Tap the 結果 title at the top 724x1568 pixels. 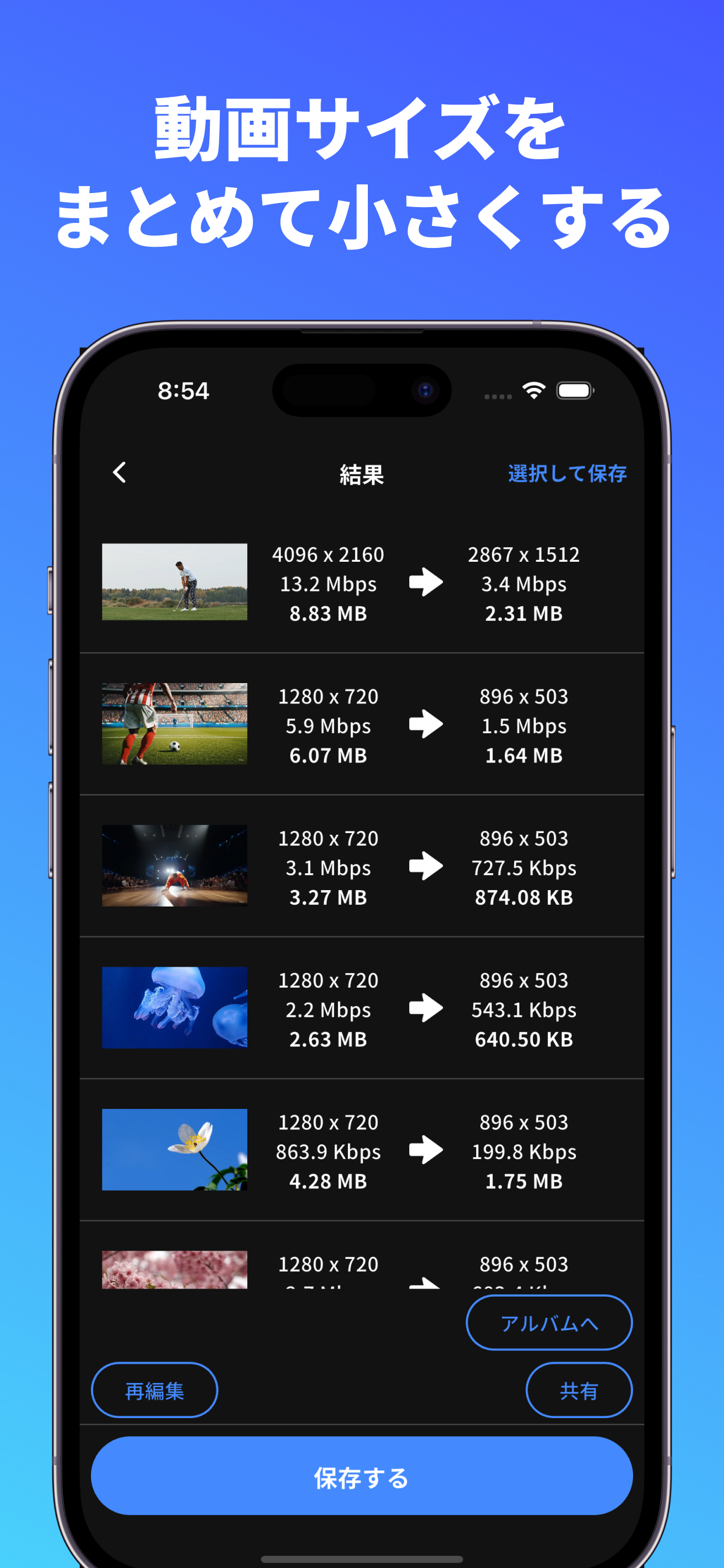point(362,475)
